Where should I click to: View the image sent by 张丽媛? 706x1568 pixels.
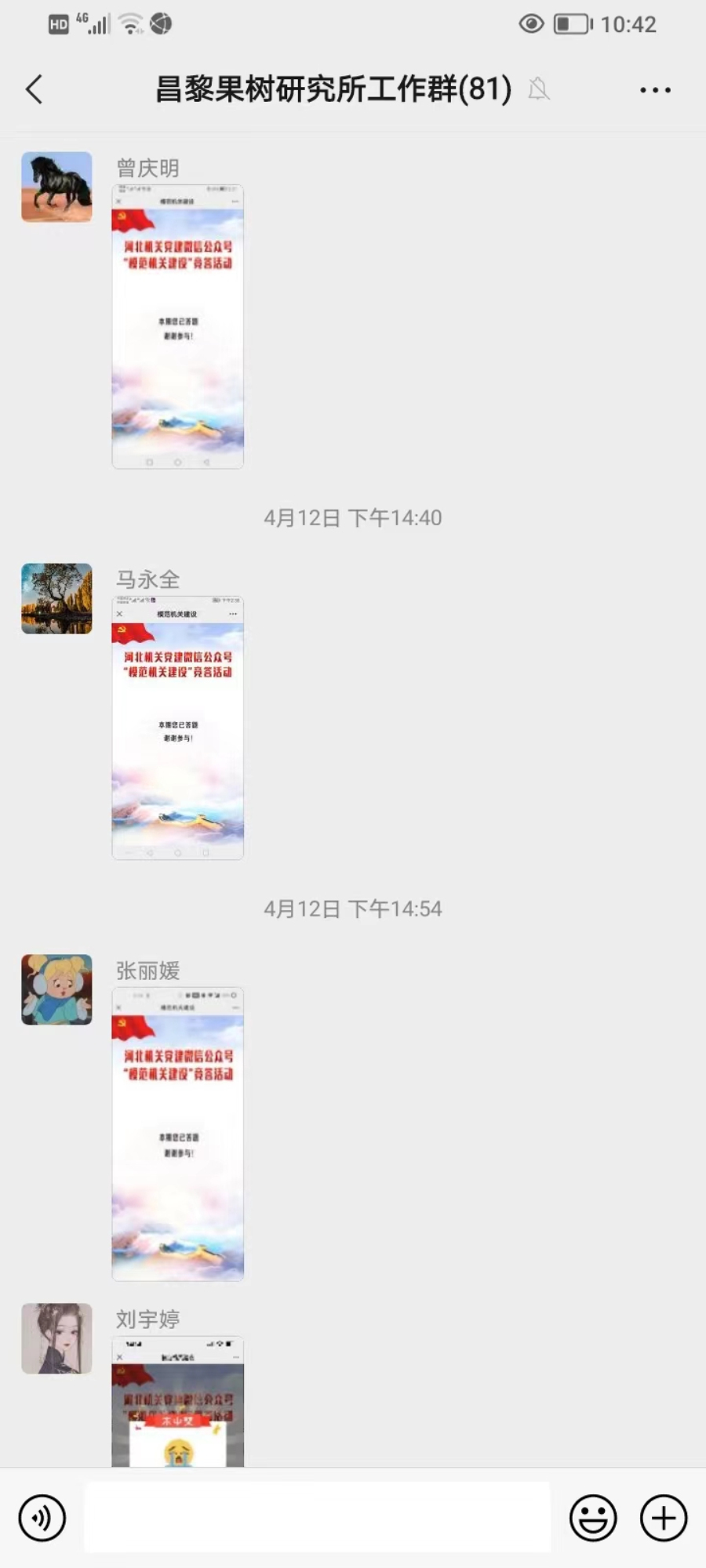[x=178, y=1134]
